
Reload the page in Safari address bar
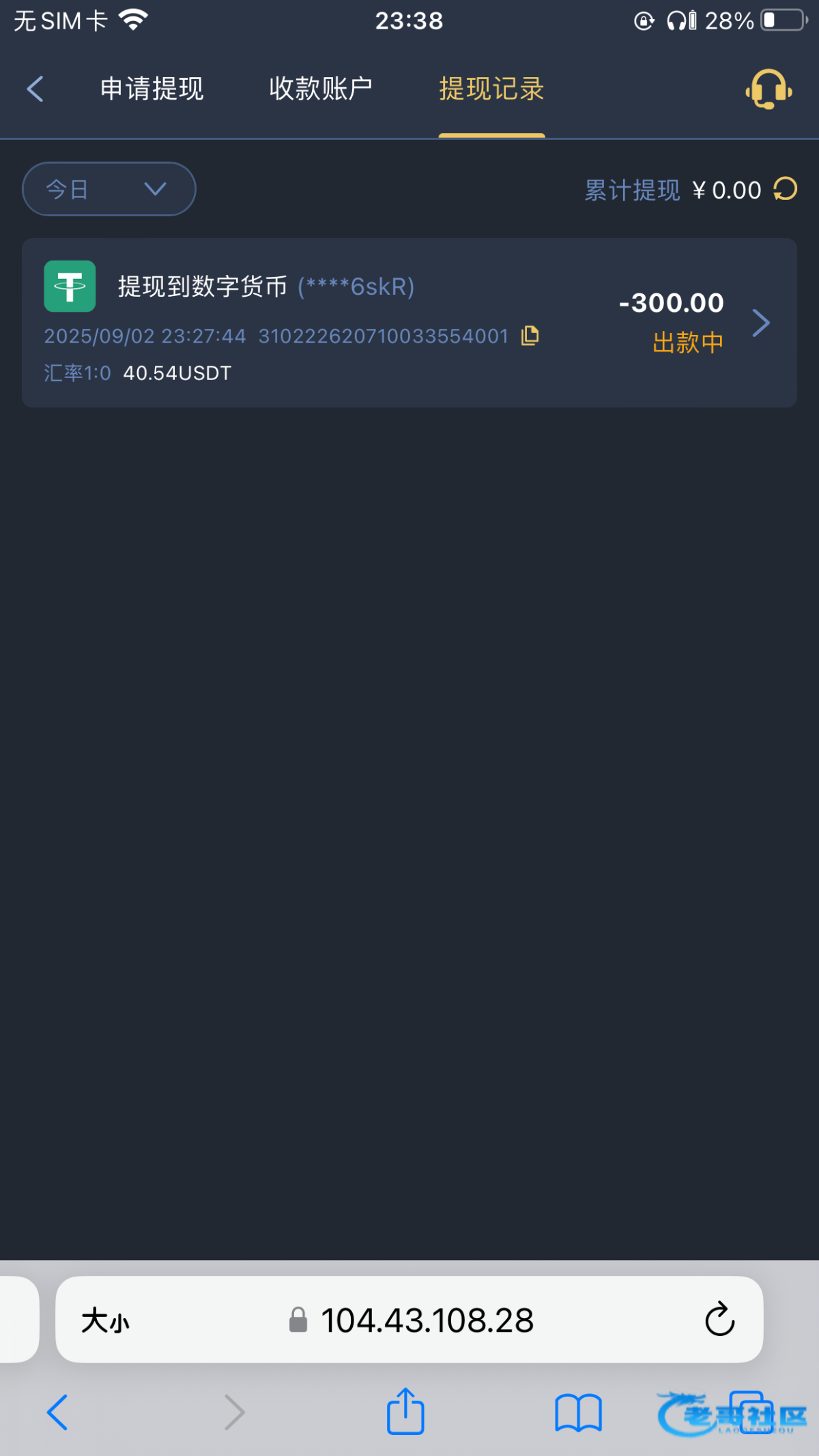coord(720,1320)
